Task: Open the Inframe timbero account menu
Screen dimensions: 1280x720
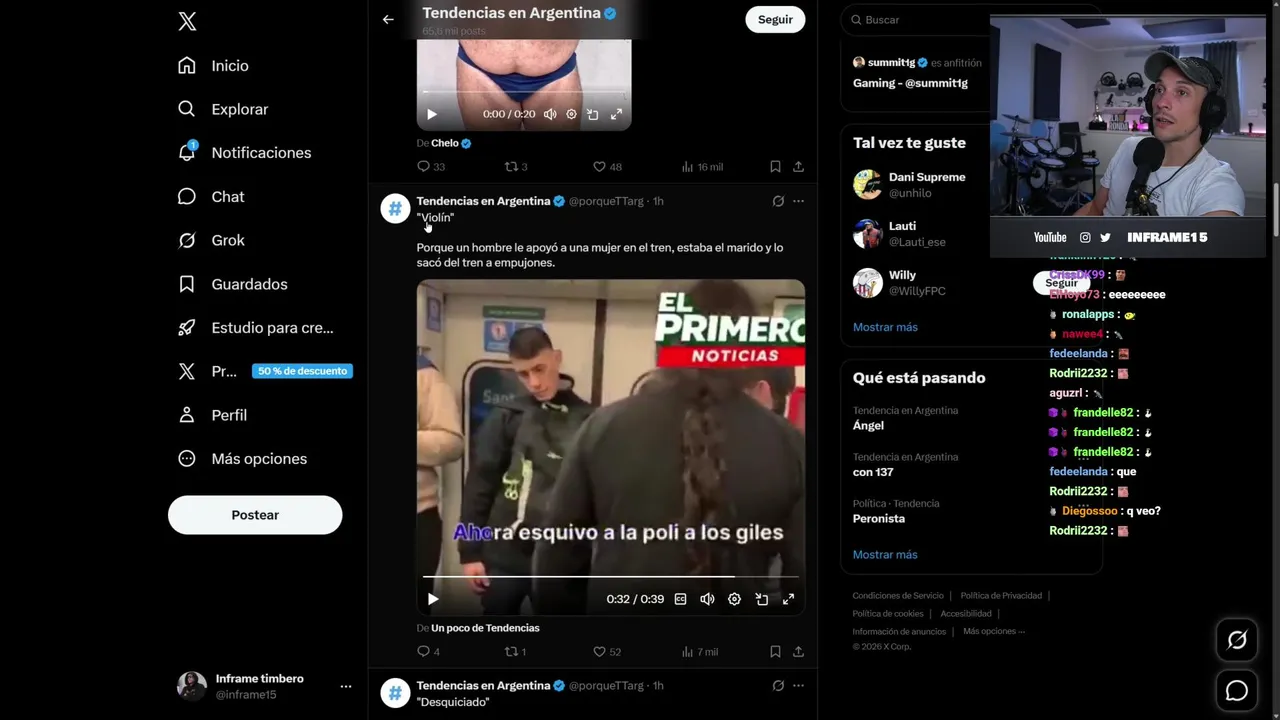Action: coord(345,686)
